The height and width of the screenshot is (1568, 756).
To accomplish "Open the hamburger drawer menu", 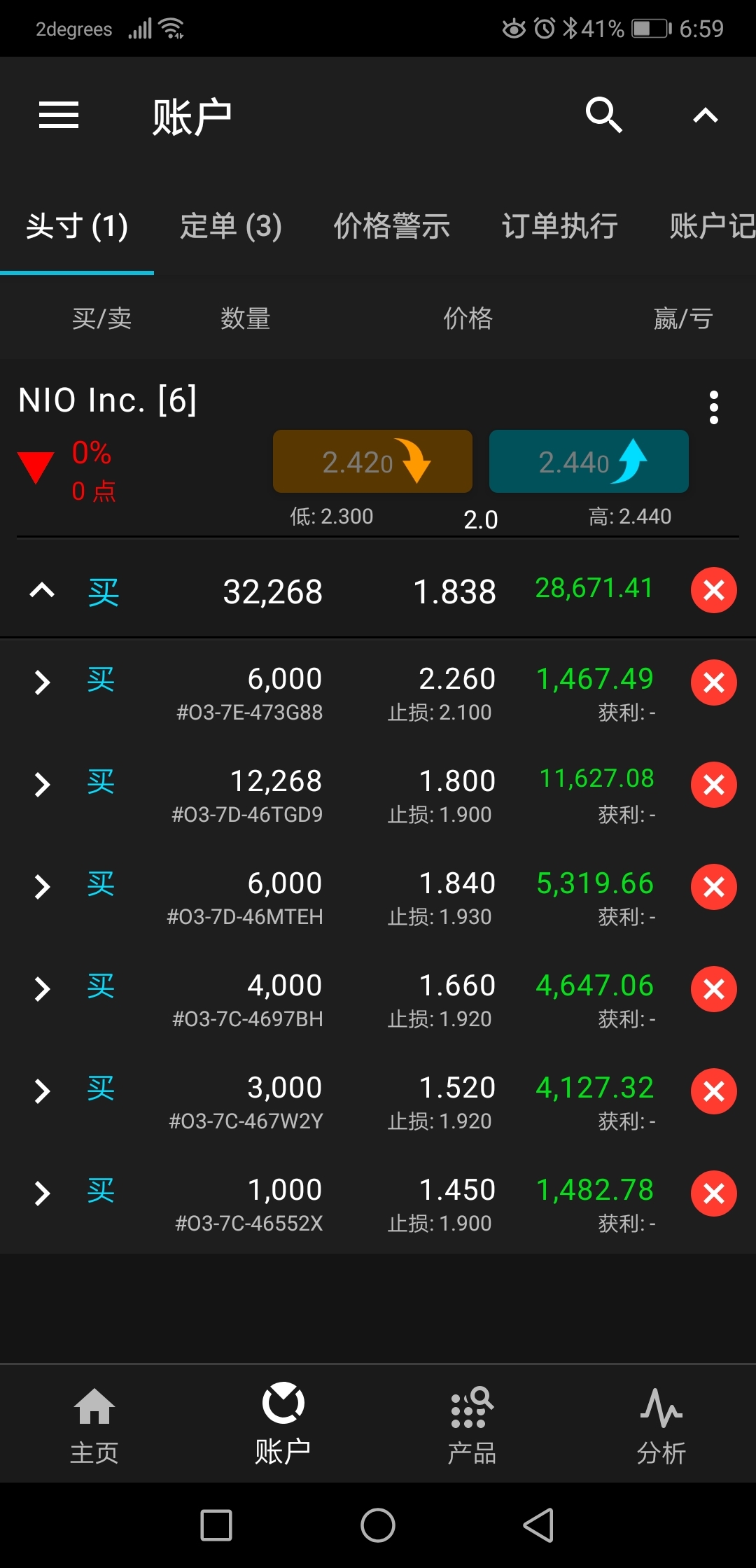I will point(59,115).
